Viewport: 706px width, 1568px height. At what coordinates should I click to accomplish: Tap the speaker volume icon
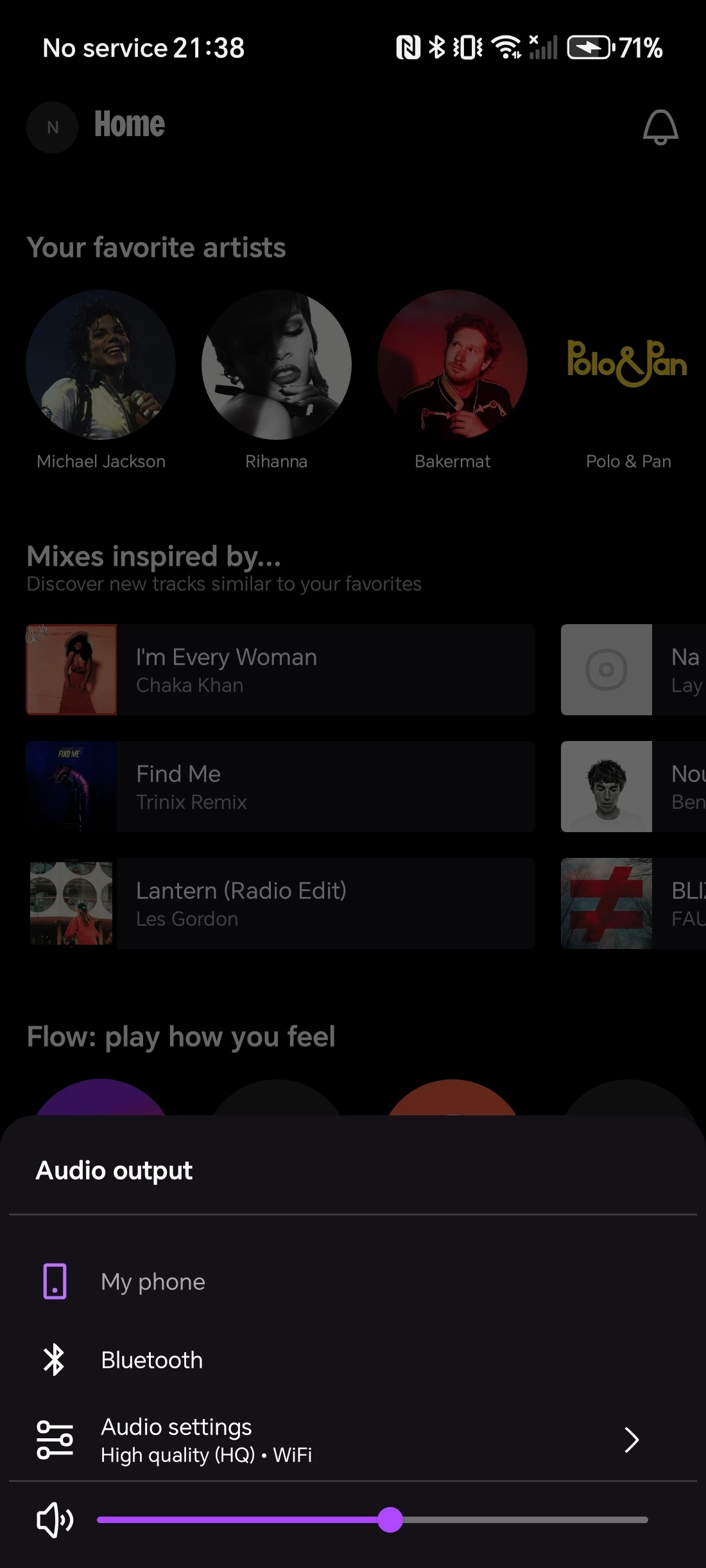pos(55,1520)
